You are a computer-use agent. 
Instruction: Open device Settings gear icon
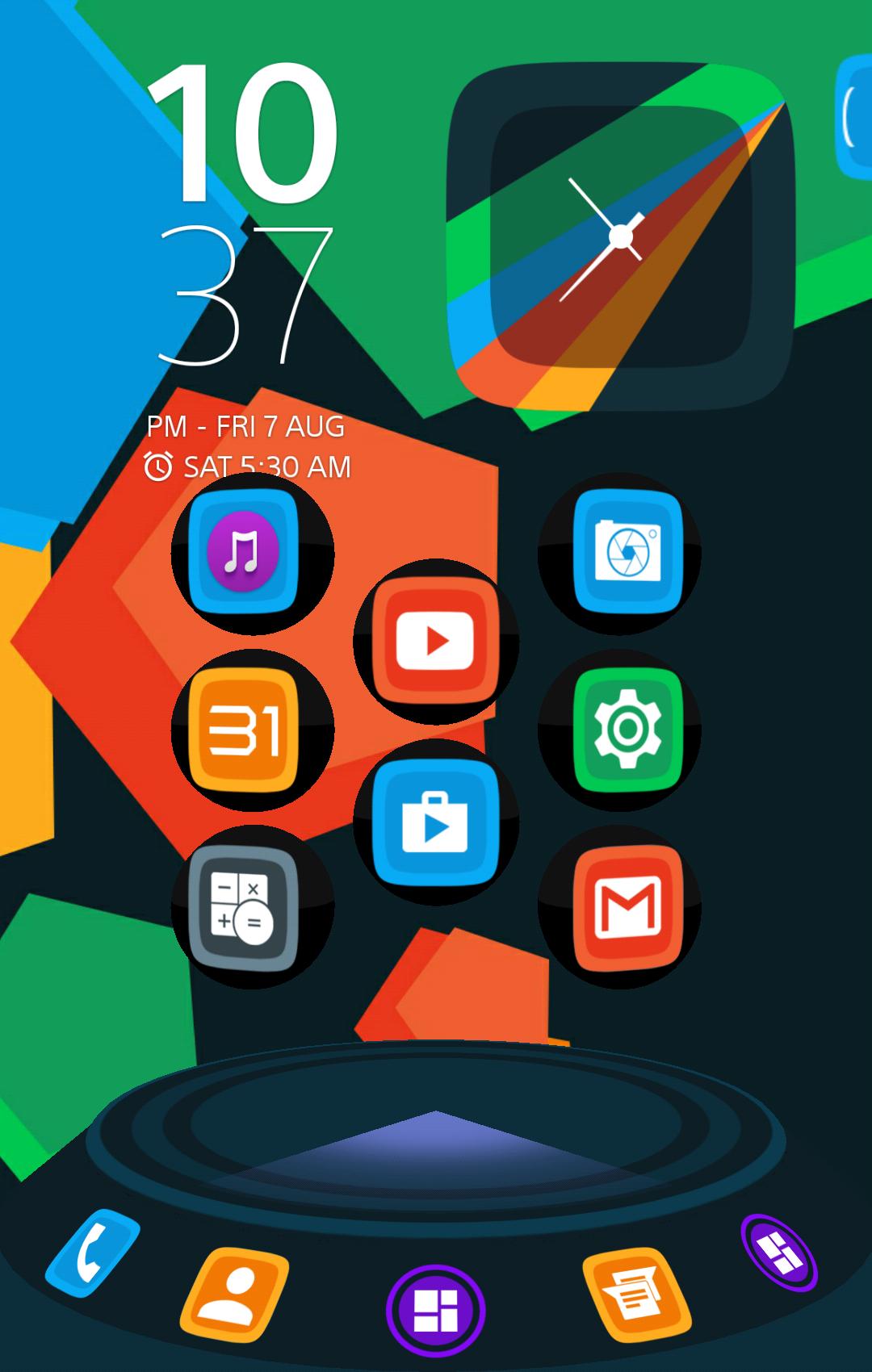tap(627, 730)
